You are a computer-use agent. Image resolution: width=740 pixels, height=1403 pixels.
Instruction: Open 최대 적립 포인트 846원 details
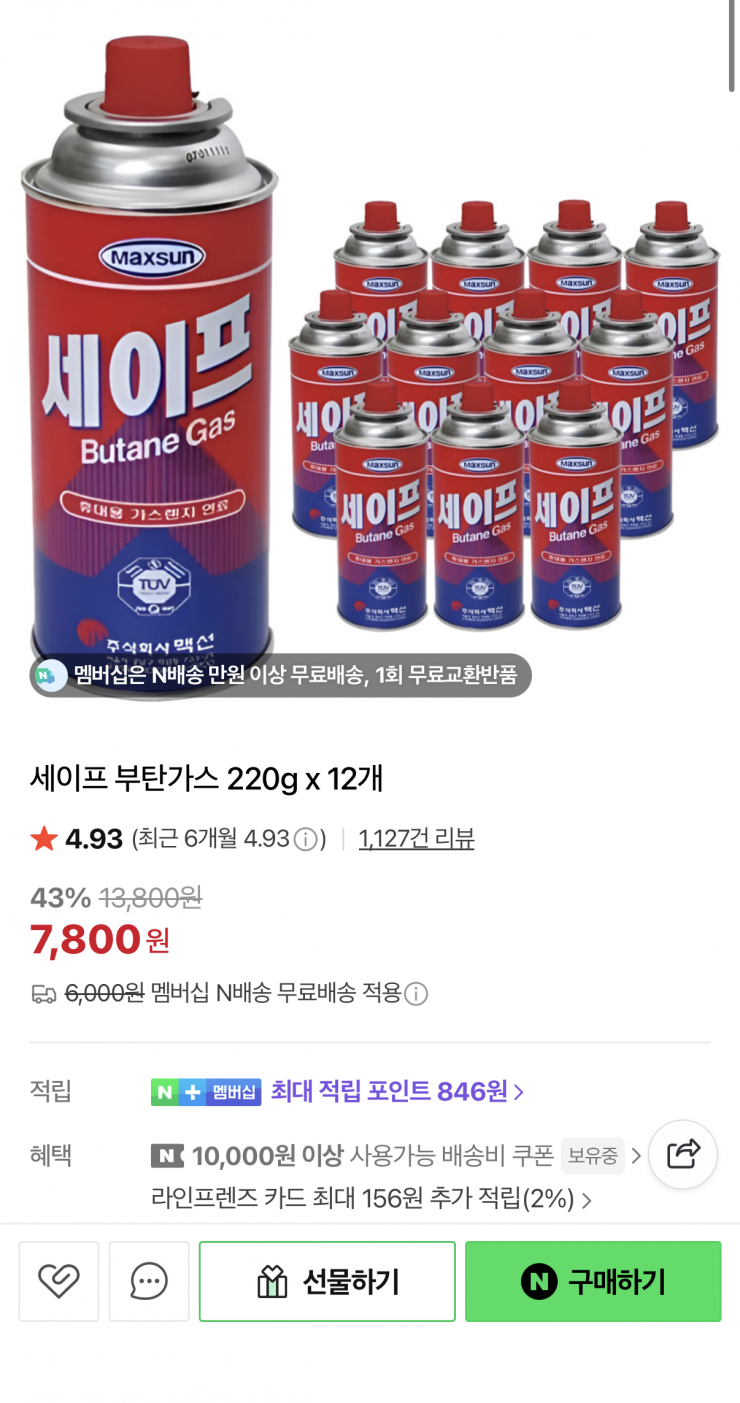397,1091
